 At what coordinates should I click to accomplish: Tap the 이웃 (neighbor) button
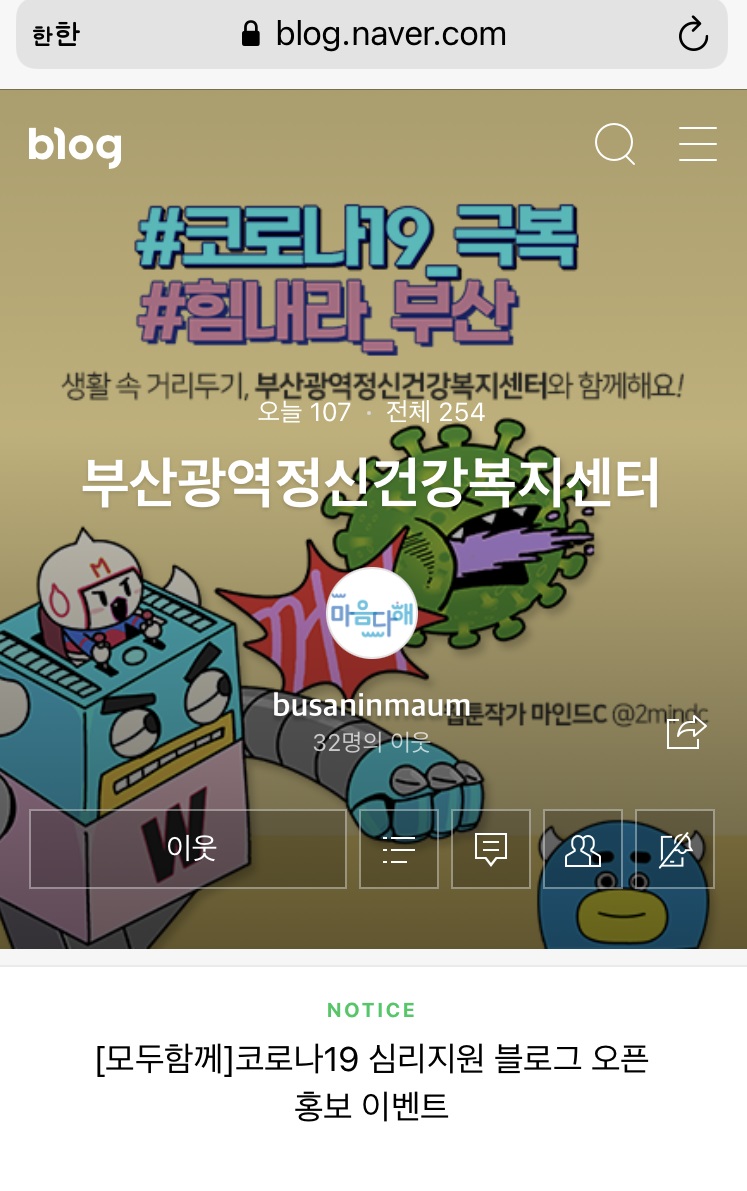(x=188, y=849)
